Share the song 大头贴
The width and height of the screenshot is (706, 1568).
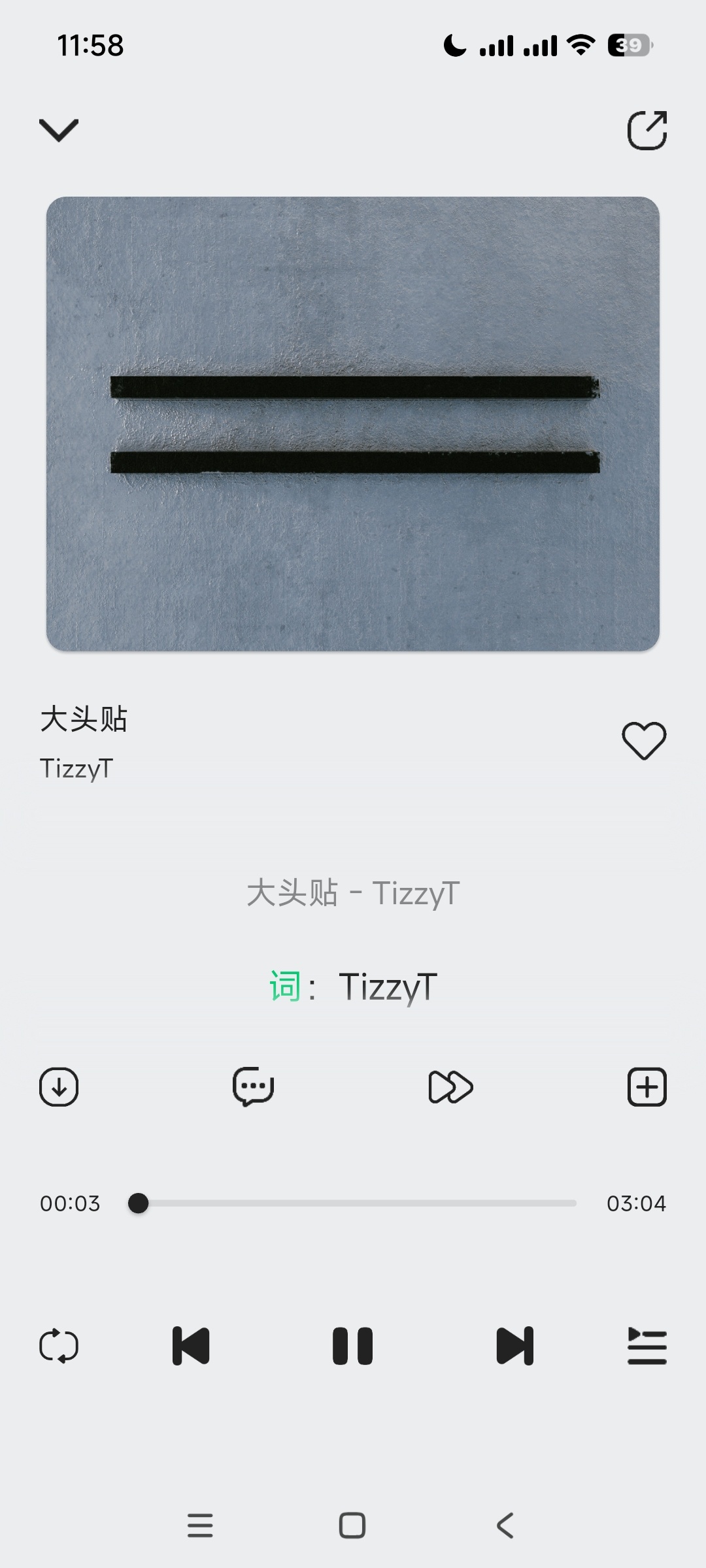(x=647, y=130)
